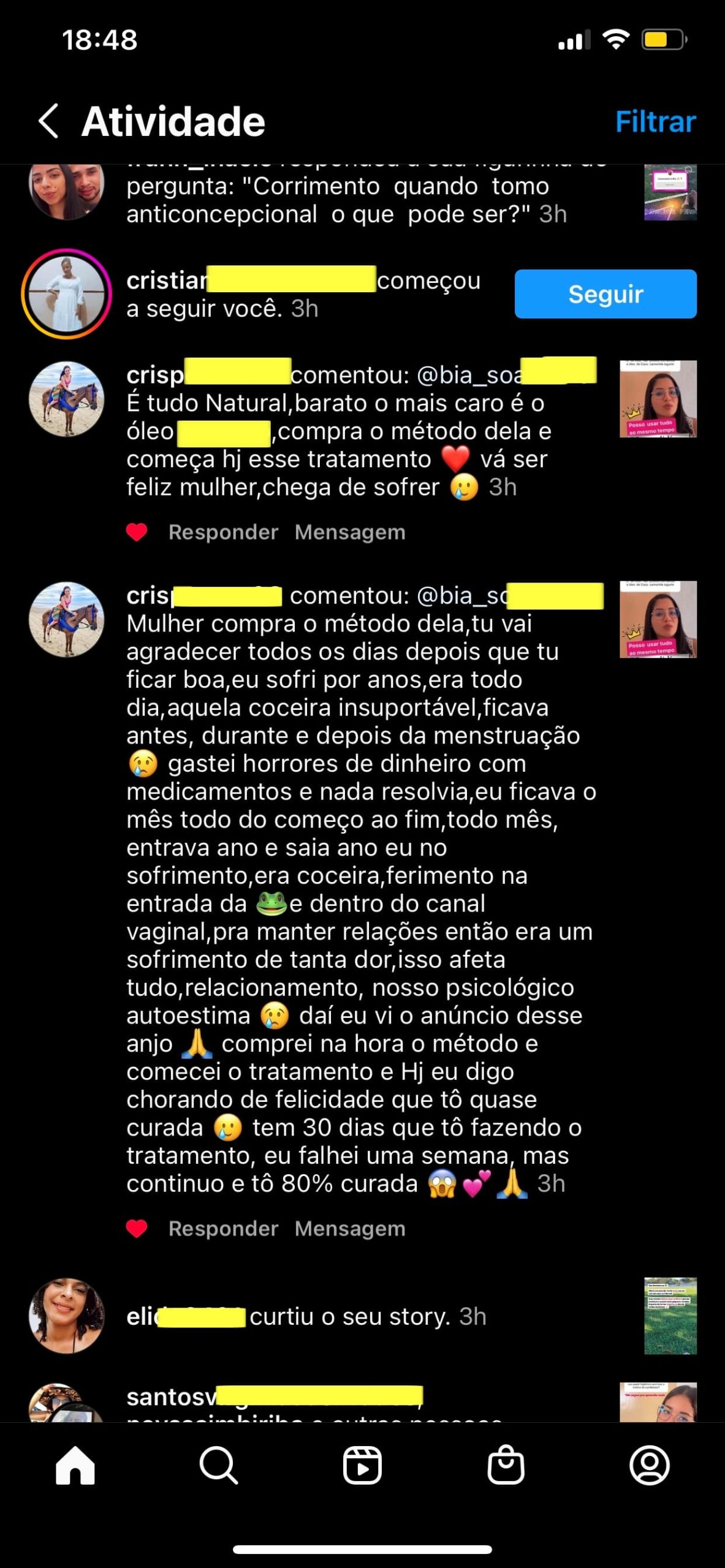The height and width of the screenshot is (1568, 725).
Task: Go back from the Atividade screen
Action: coord(49,121)
